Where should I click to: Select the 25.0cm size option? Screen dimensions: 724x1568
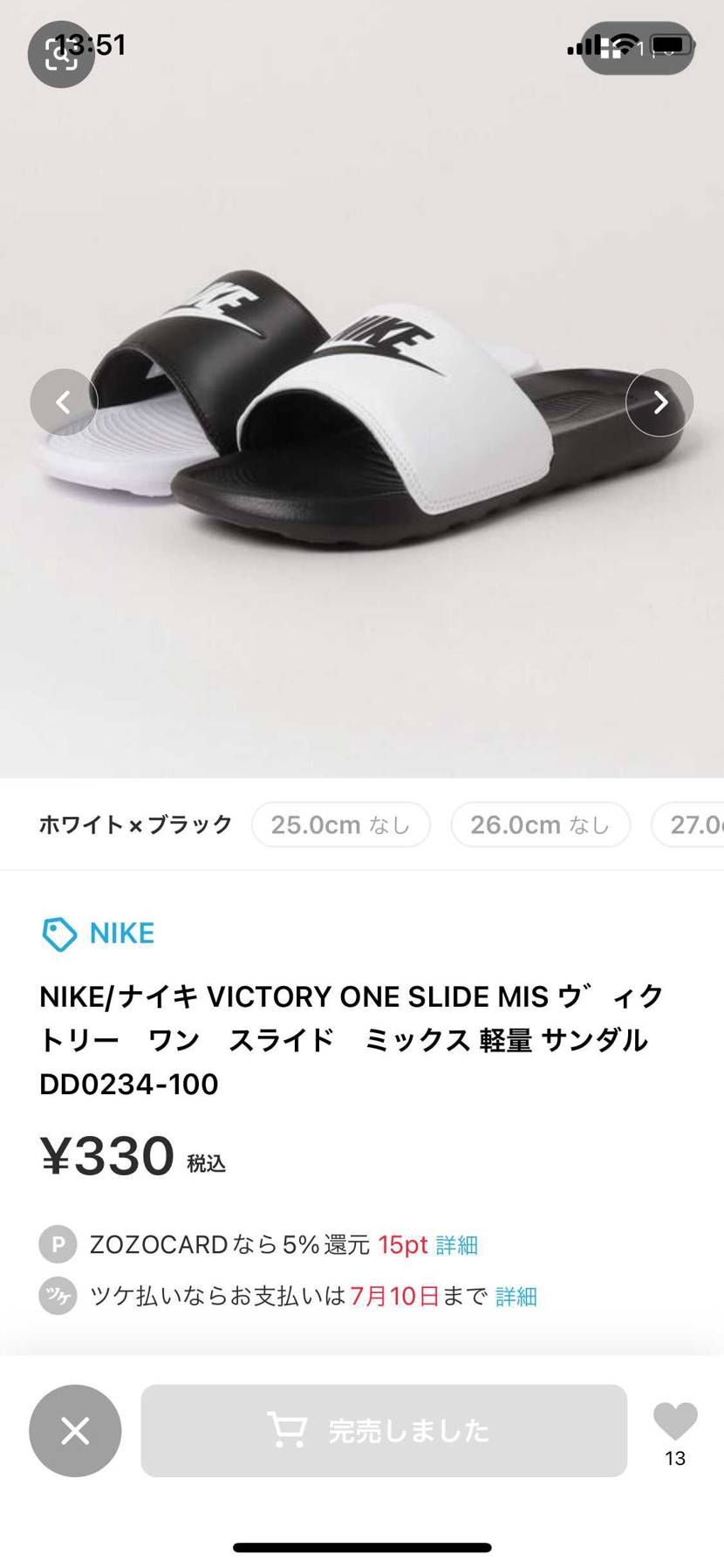(340, 824)
